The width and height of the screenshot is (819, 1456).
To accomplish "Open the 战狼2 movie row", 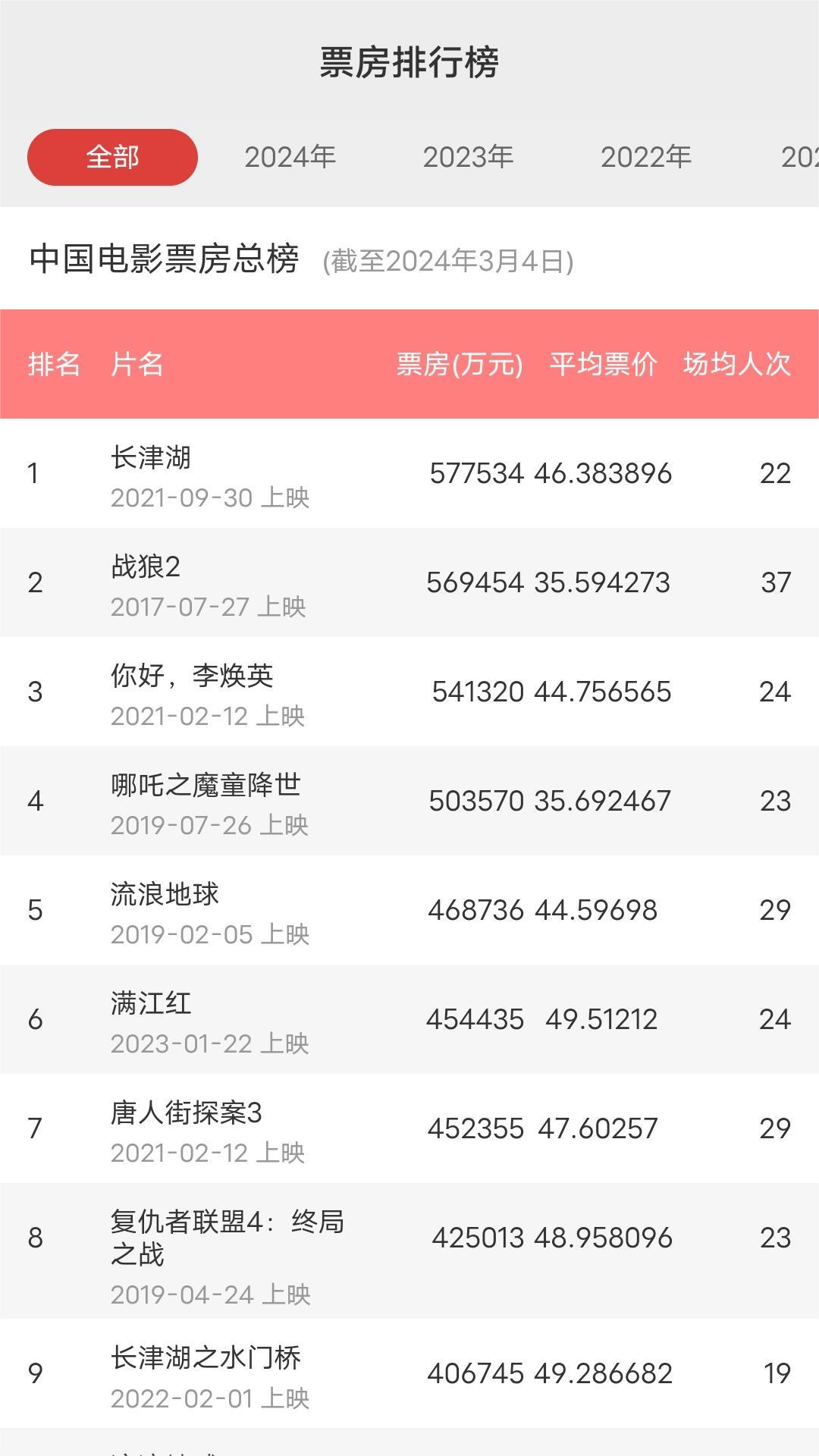I will (409, 583).
